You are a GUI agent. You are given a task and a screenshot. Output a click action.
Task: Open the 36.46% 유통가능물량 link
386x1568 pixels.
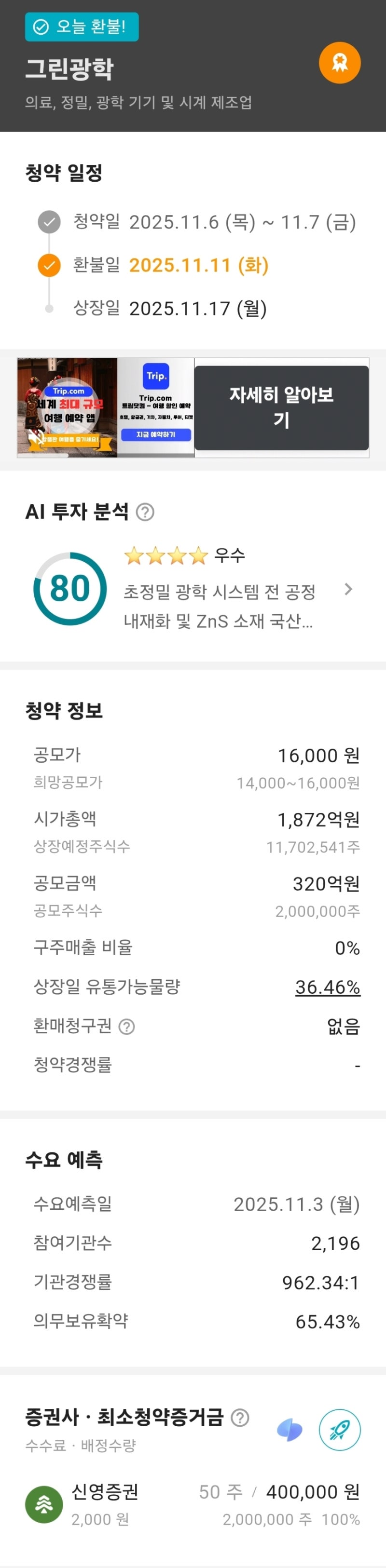coord(328,987)
